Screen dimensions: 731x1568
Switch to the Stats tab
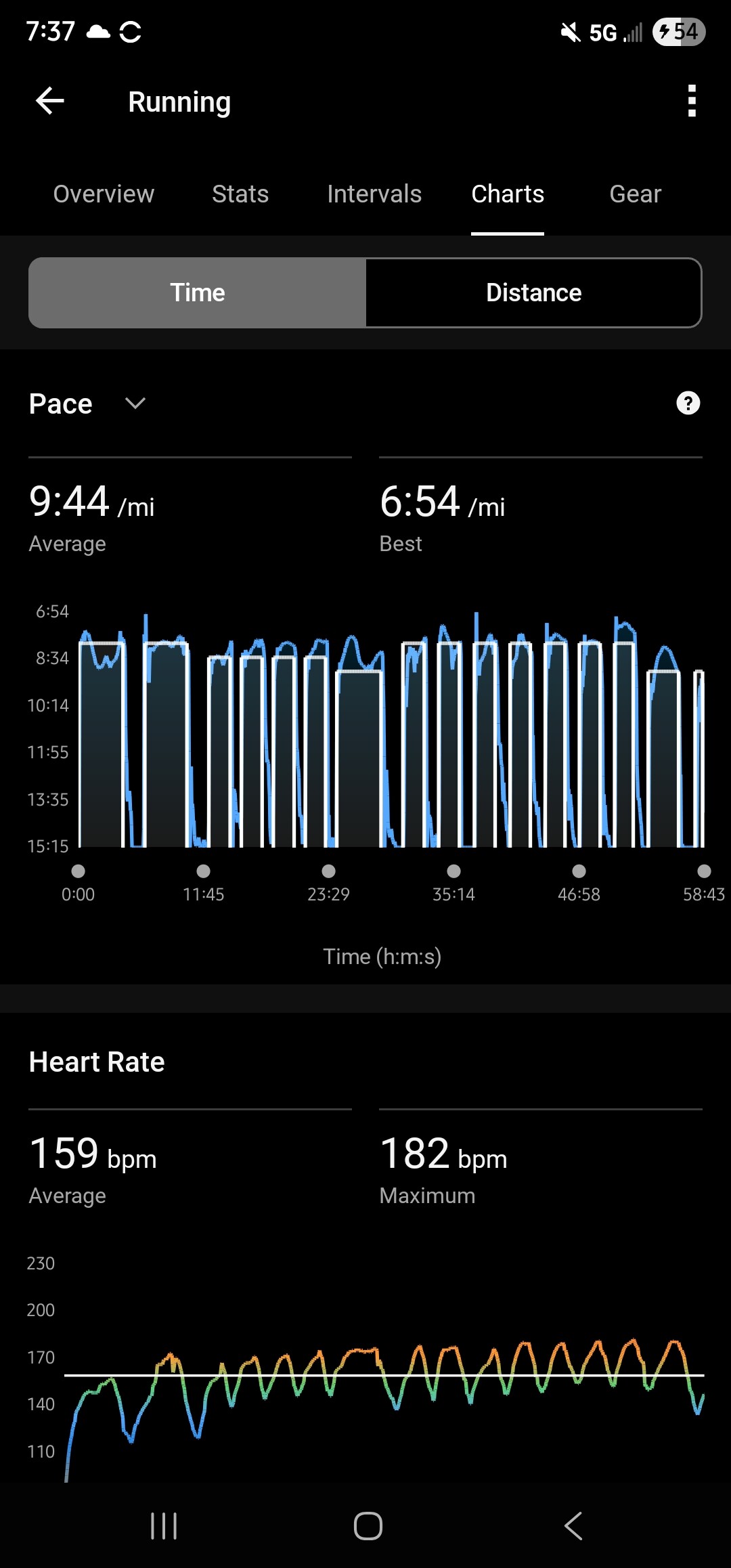240,194
